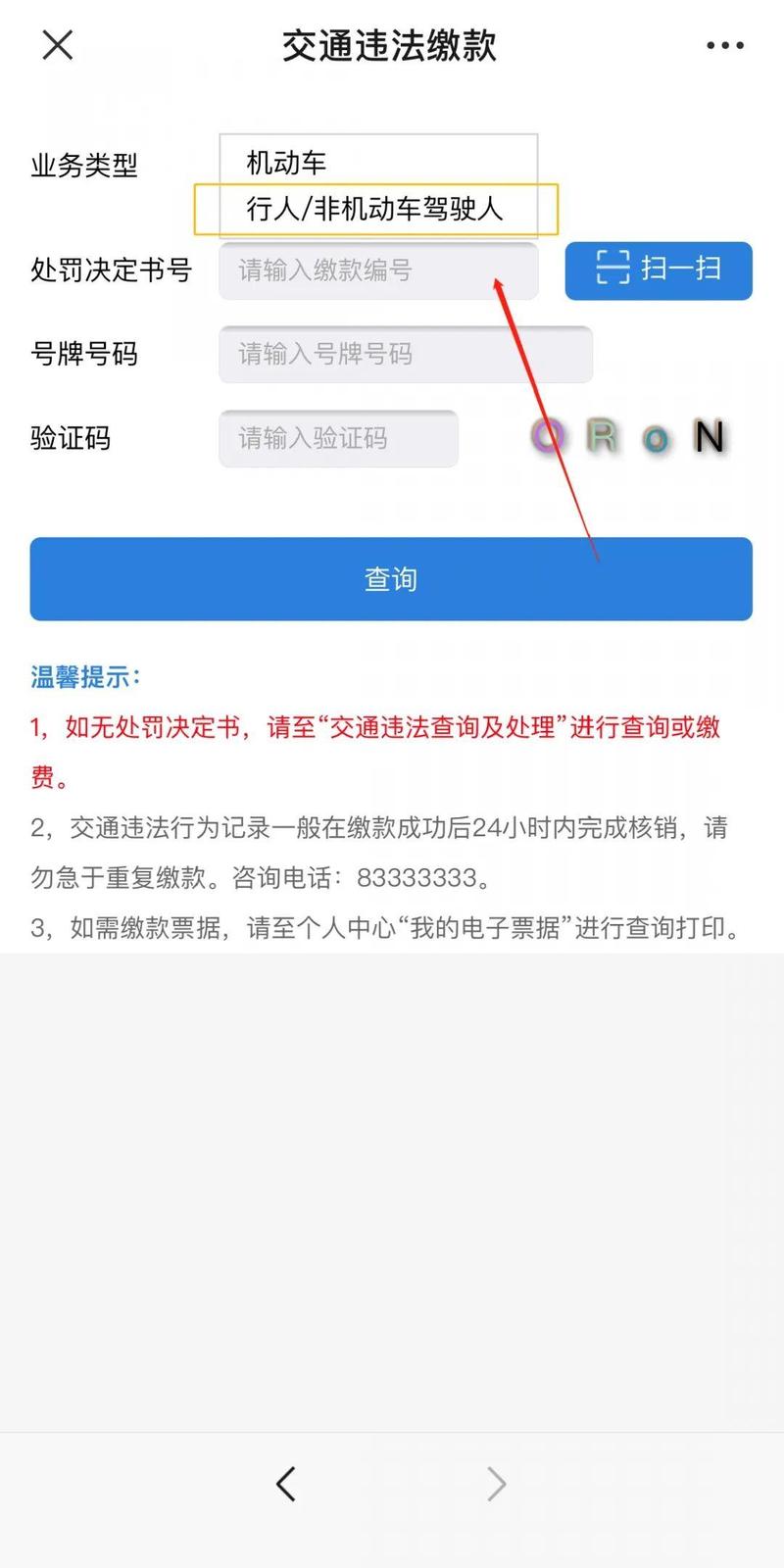Image resolution: width=784 pixels, height=1568 pixels.
Task: Focus the 处罚决定书号 input field
Action: [x=377, y=270]
